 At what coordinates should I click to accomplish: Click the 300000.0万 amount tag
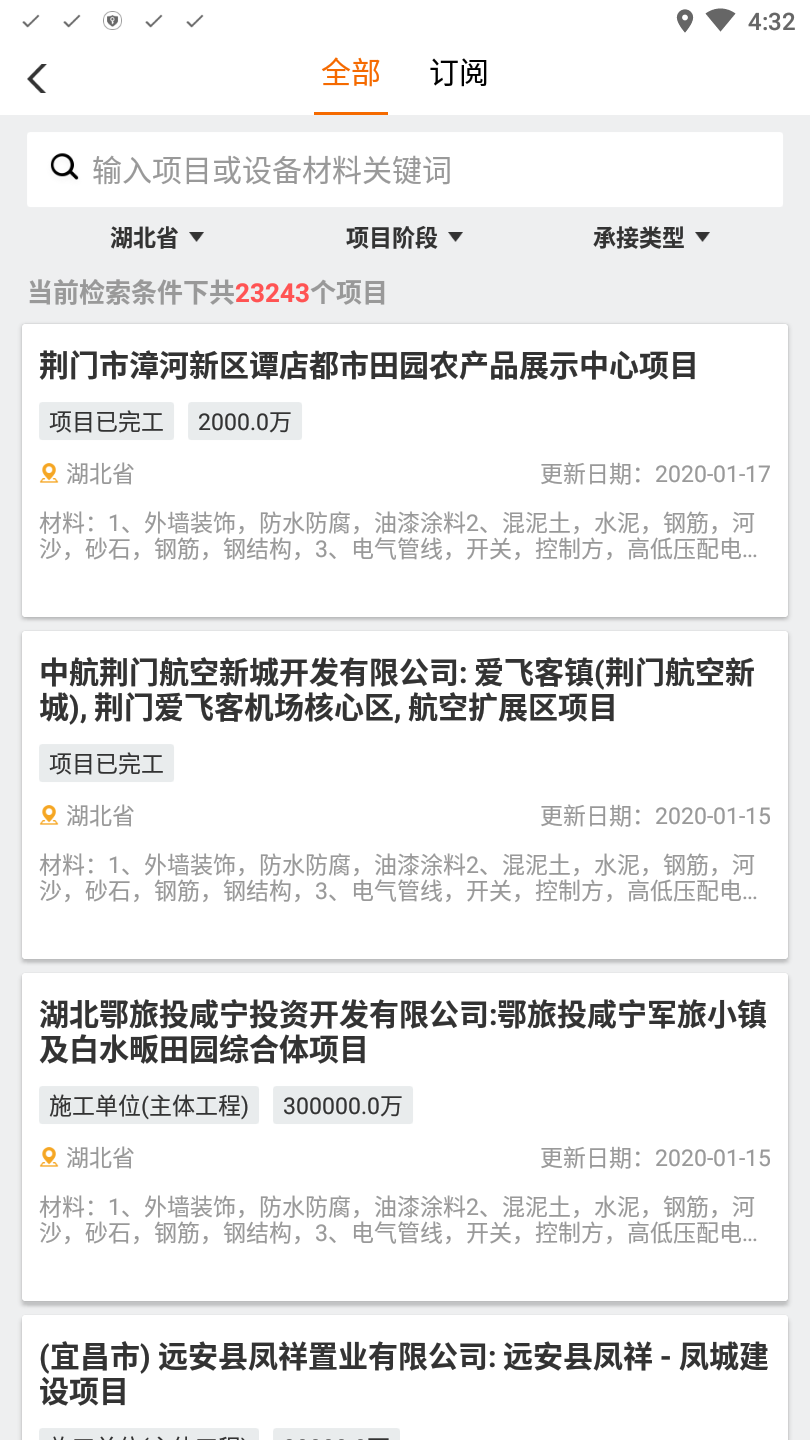[x=343, y=1104]
